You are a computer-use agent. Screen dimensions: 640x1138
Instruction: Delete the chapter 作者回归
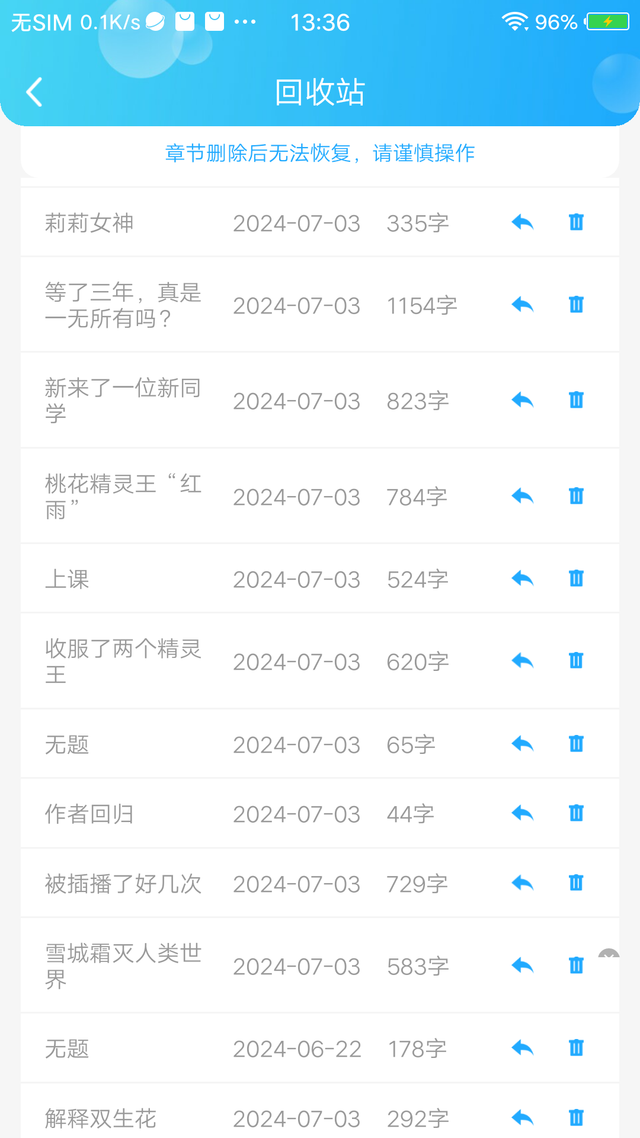(x=576, y=814)
